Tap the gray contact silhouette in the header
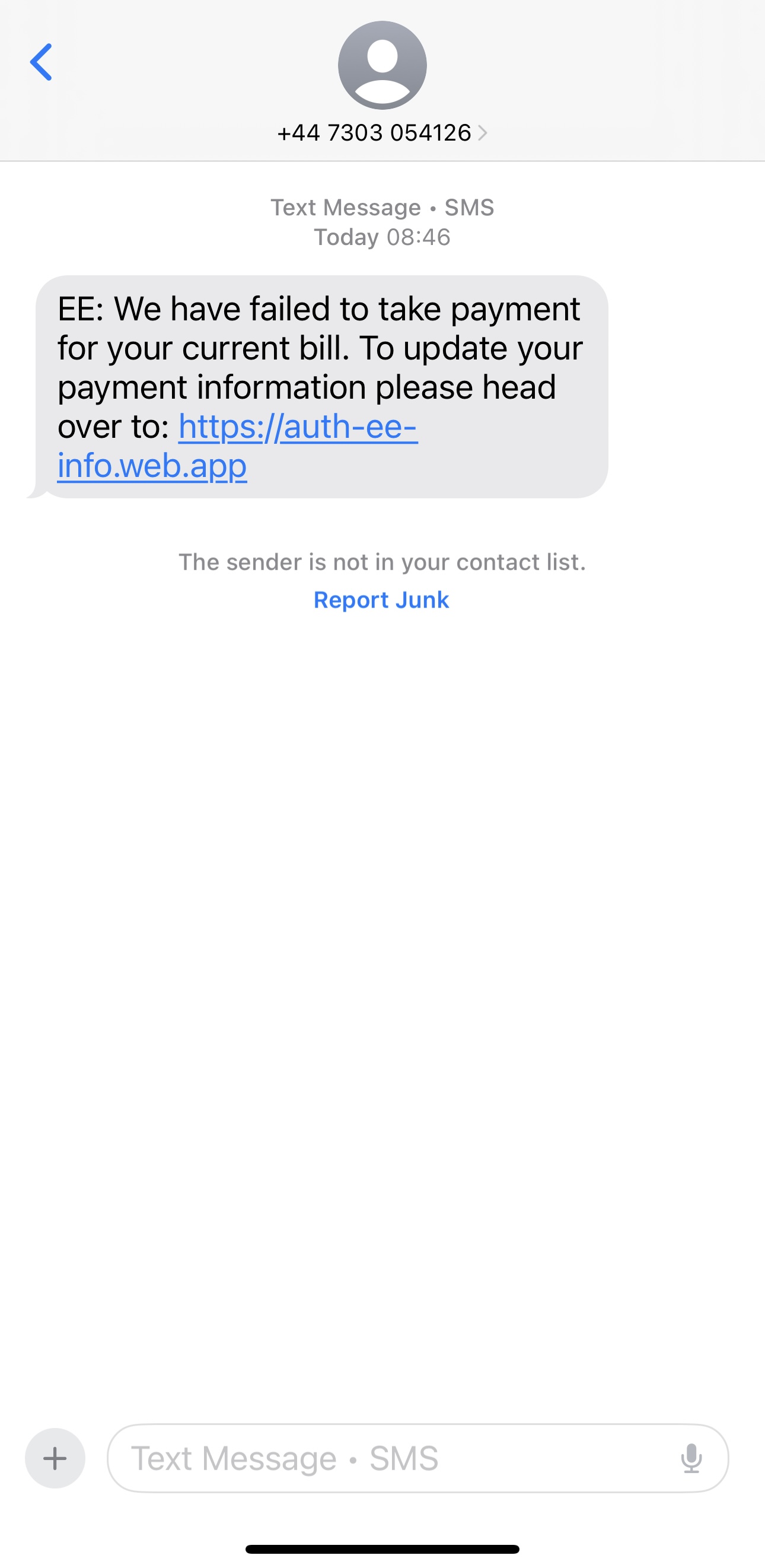 tap(382, 64)
